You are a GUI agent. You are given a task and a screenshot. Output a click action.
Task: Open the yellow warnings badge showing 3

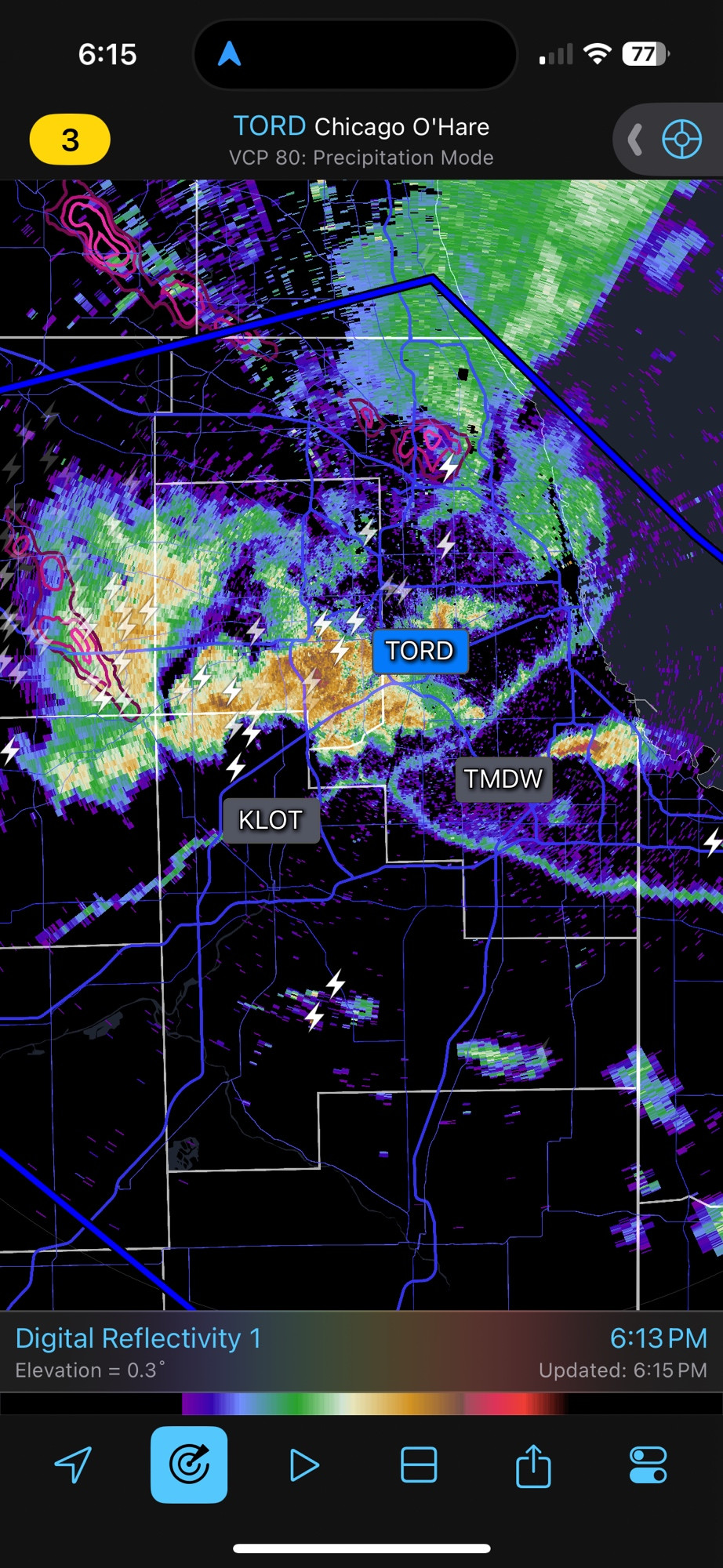pyautogui.click(x=70, y=140)
